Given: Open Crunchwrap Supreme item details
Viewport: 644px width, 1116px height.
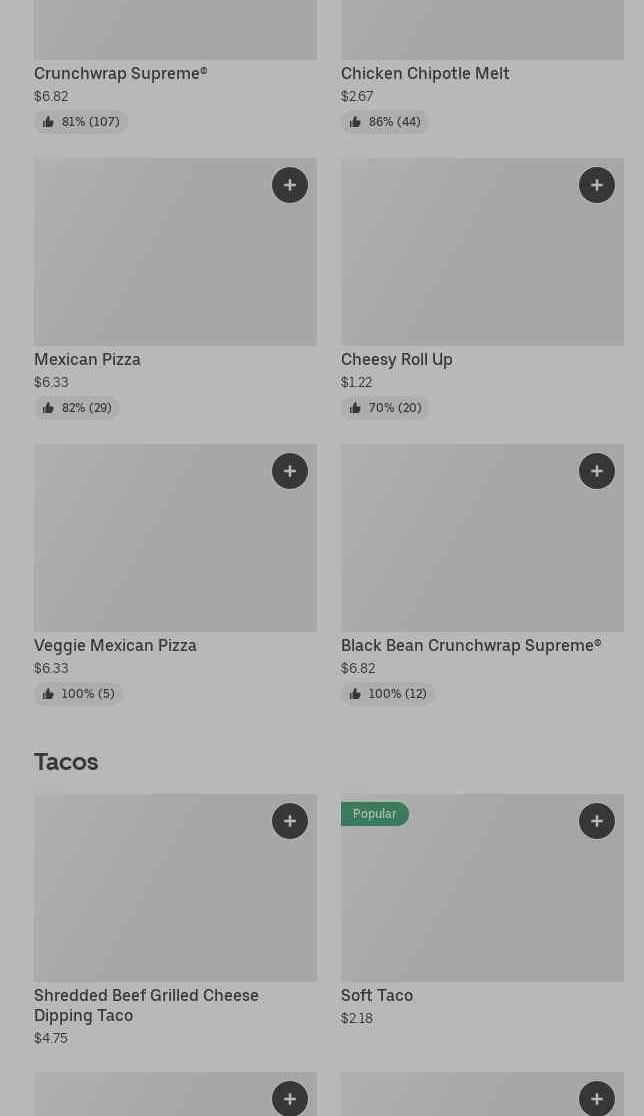Looking at the screenshot, I should (120, 73).
